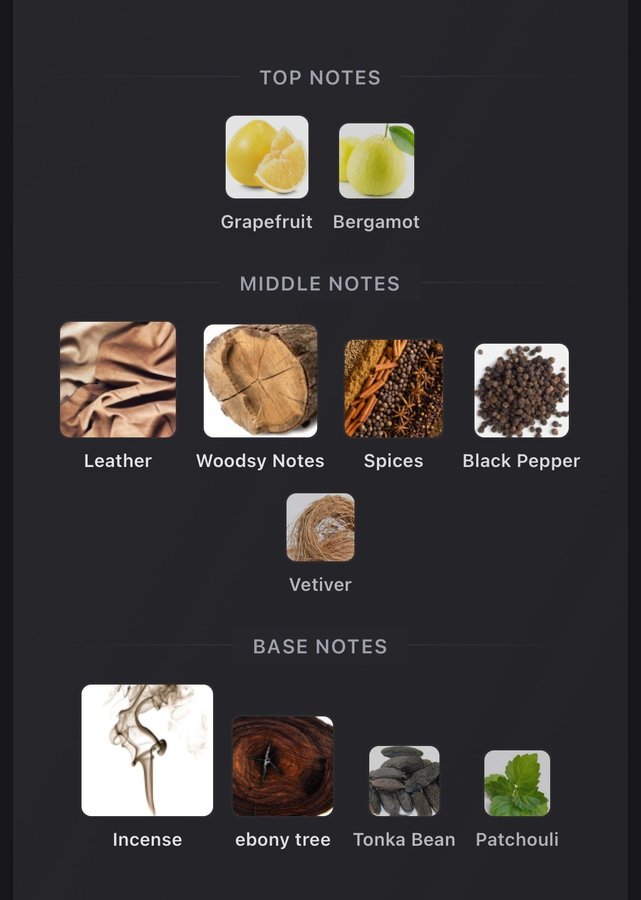Open the Tonka Bean note
This screenshot has height=900, width=641.
pos(404,780)
